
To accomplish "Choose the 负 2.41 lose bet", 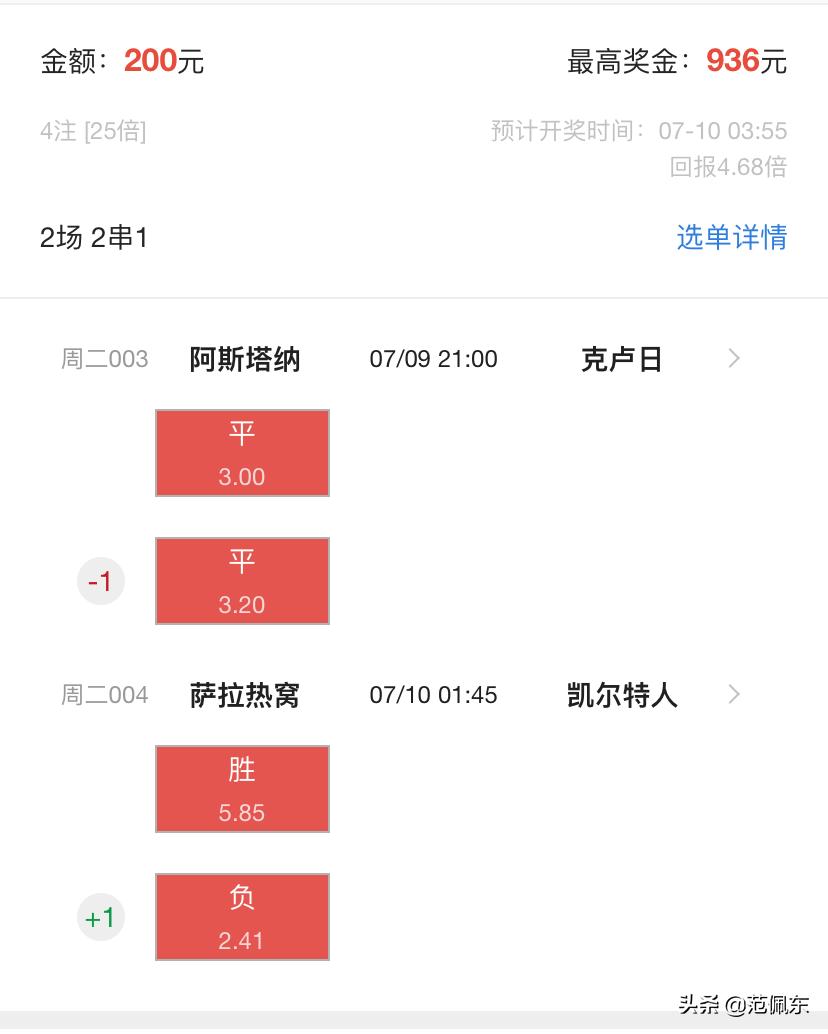I will tap(242, 916).
